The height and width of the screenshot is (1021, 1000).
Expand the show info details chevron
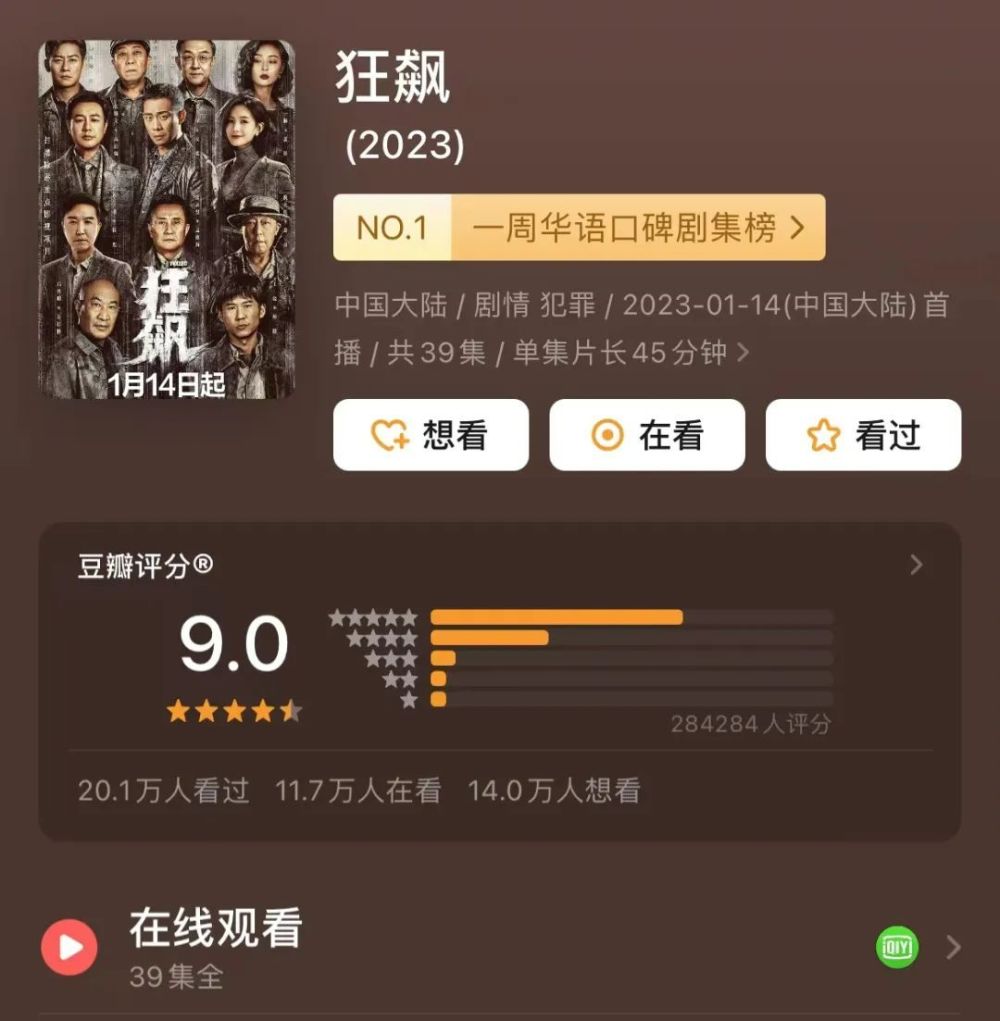point(743,353)
